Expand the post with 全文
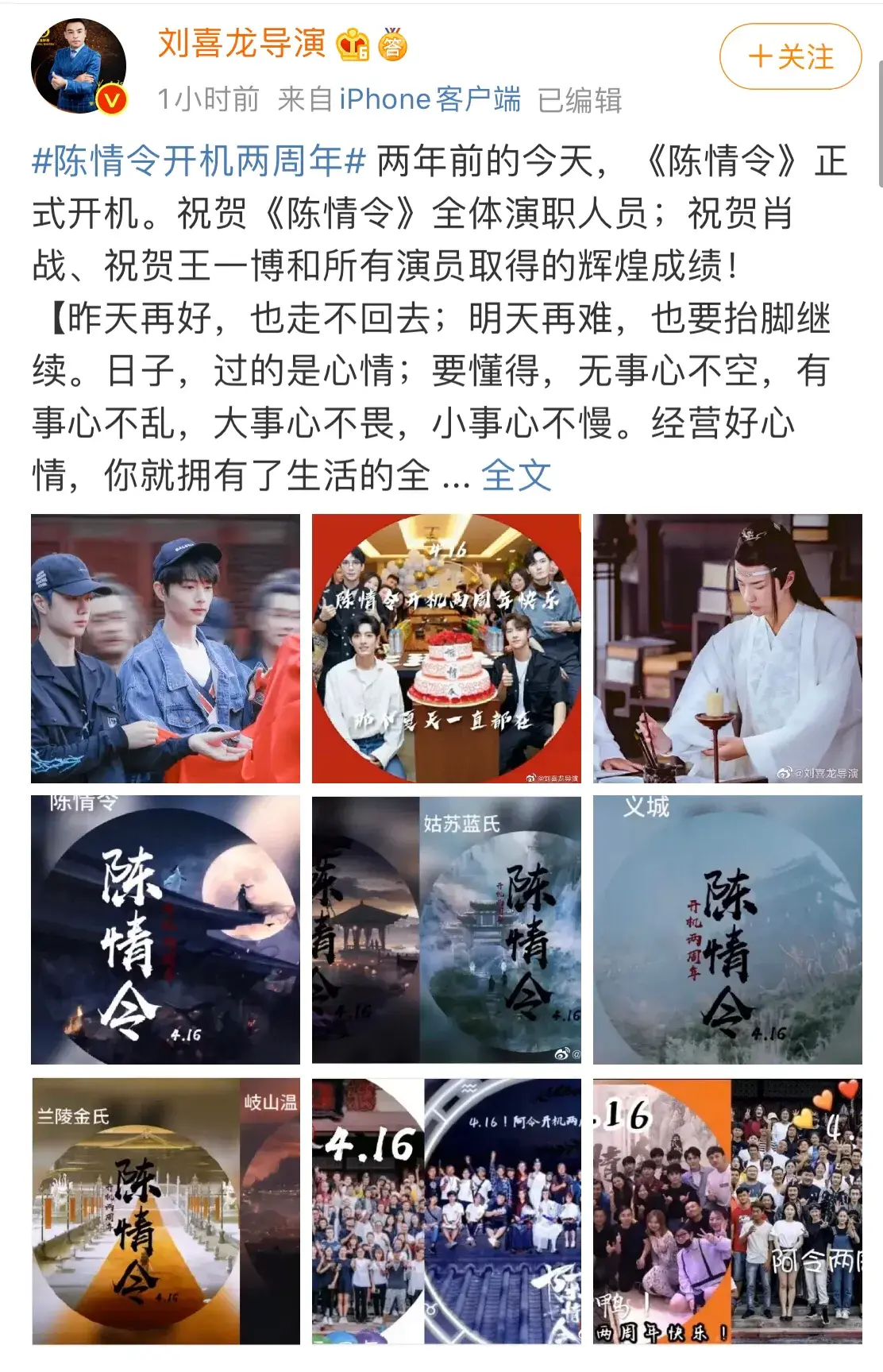 pyautogui.click(x=516, y=476)
